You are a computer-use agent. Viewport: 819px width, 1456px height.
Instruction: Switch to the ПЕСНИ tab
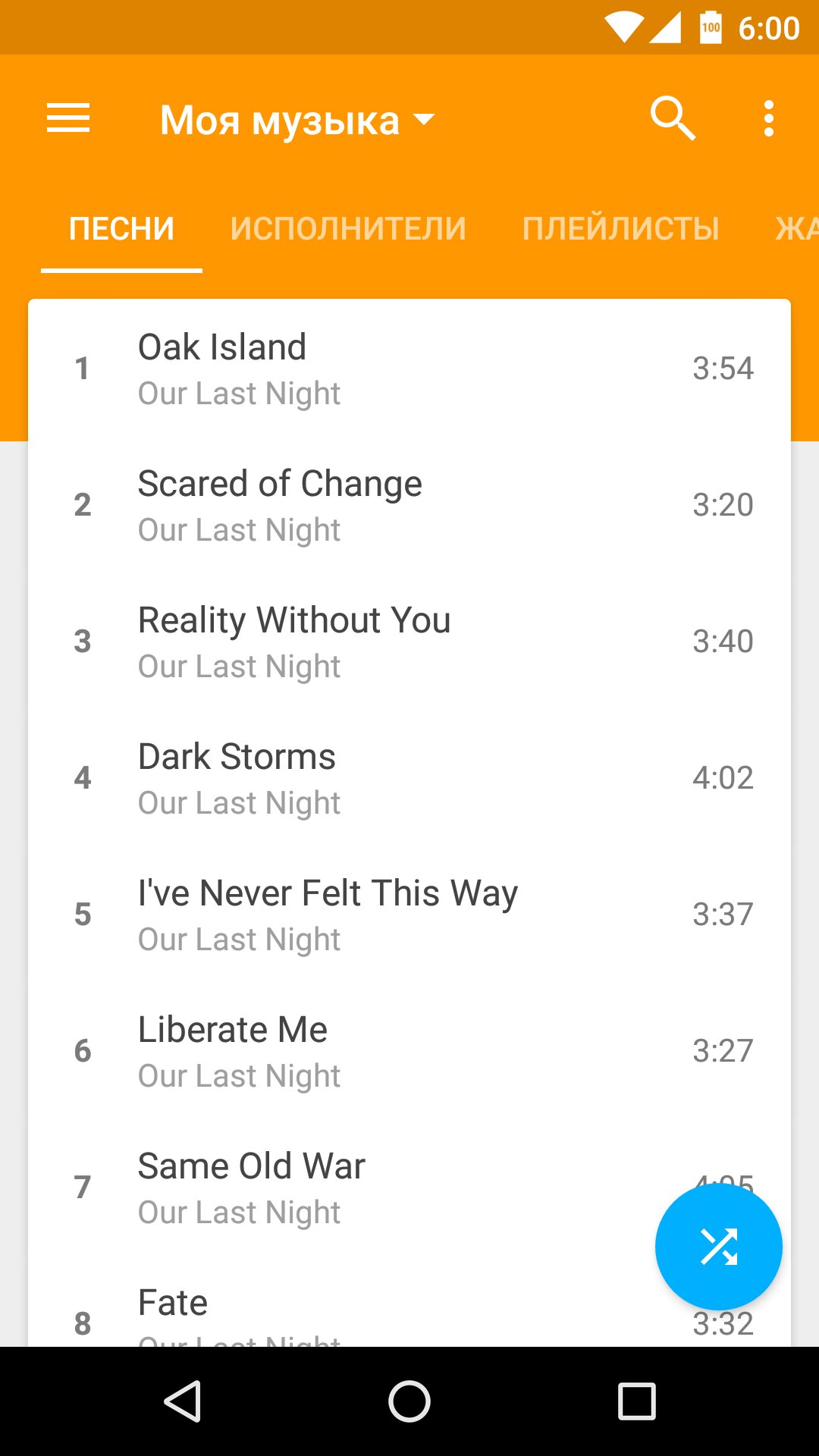pos(121,229)
